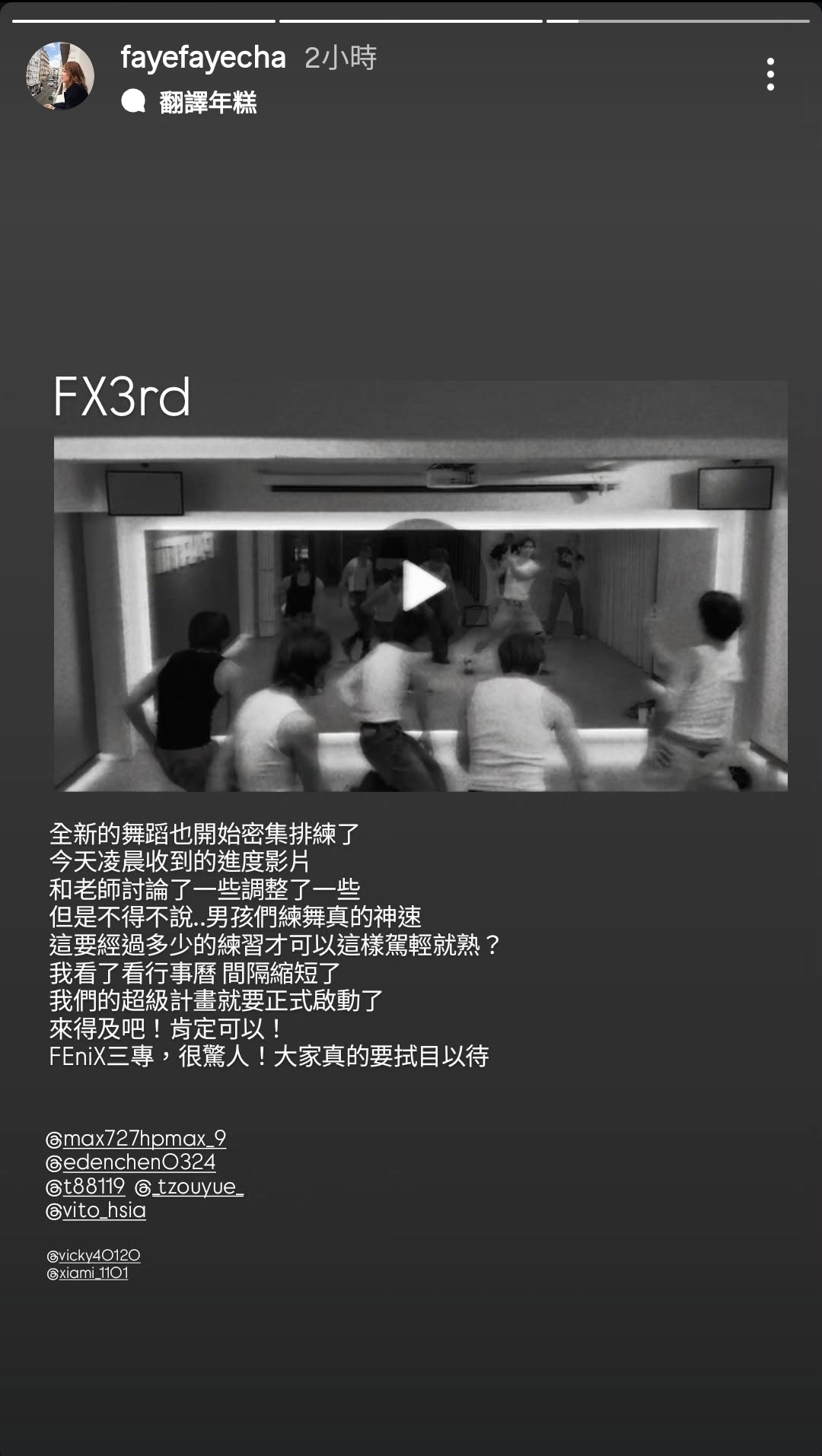
Task: Open the @_tzouyue_ mention
Action: coord(190,1187)
